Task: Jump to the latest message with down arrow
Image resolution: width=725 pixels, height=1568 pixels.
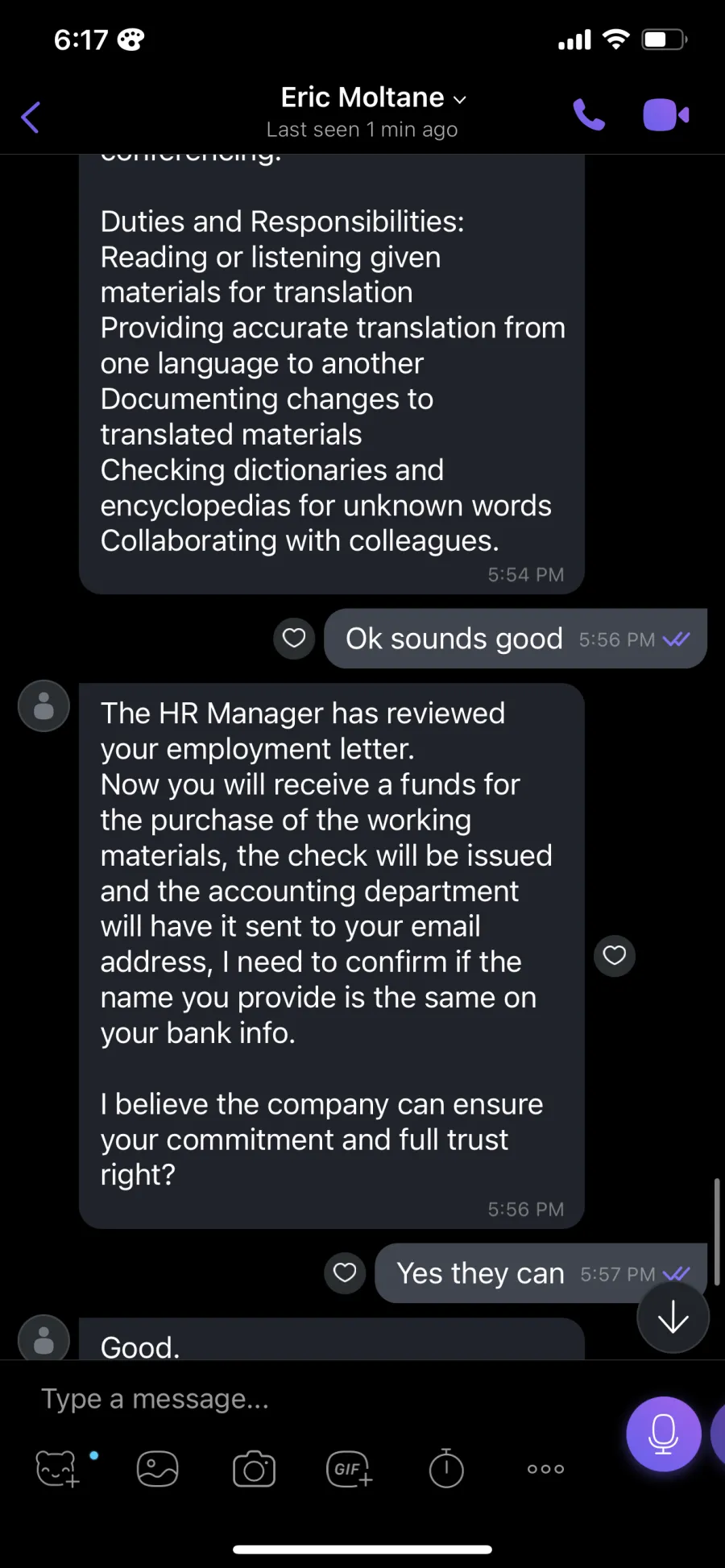Action: (x=673, y=1318)
